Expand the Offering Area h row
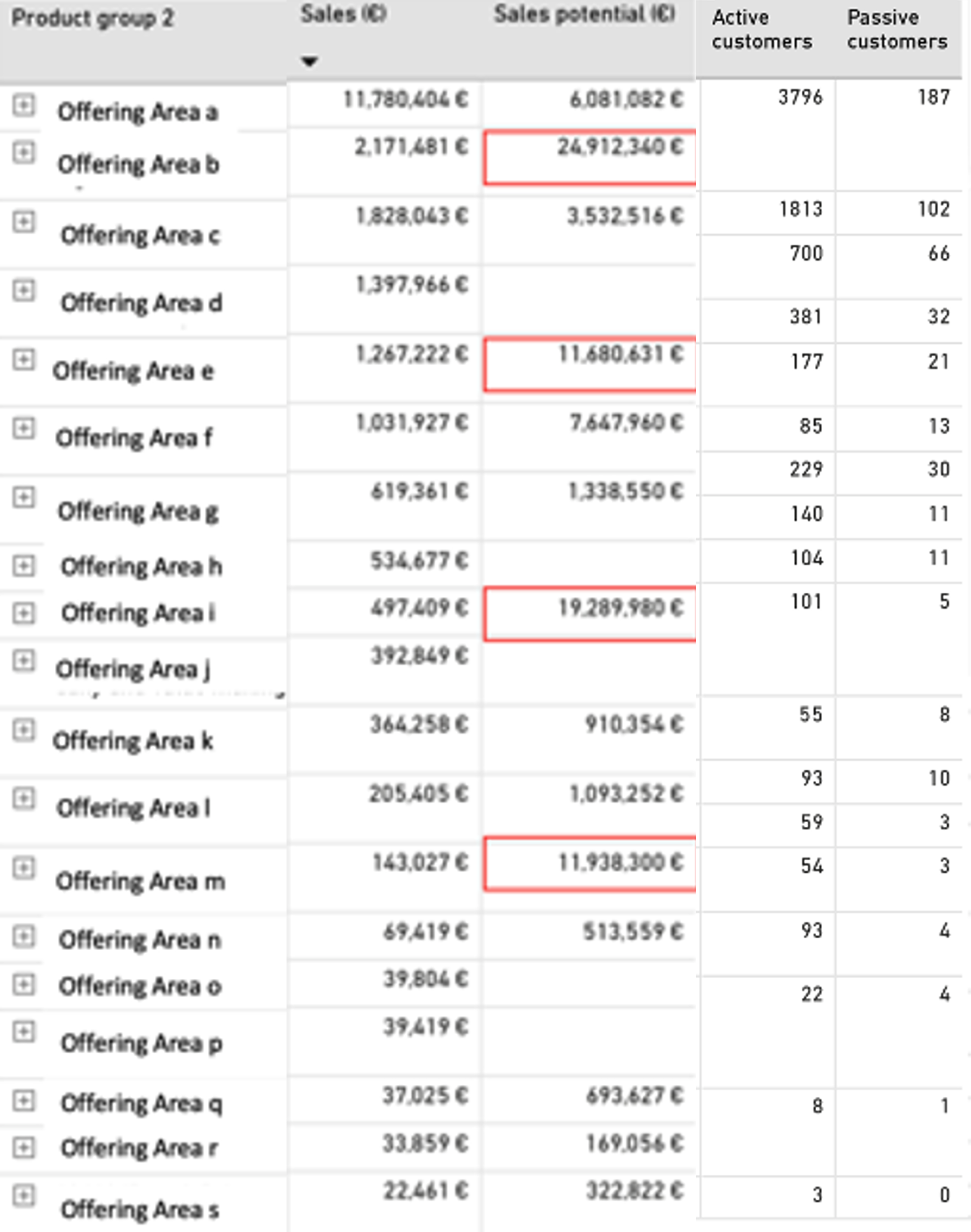The image size is (971, 1232). tap(23, 565)
